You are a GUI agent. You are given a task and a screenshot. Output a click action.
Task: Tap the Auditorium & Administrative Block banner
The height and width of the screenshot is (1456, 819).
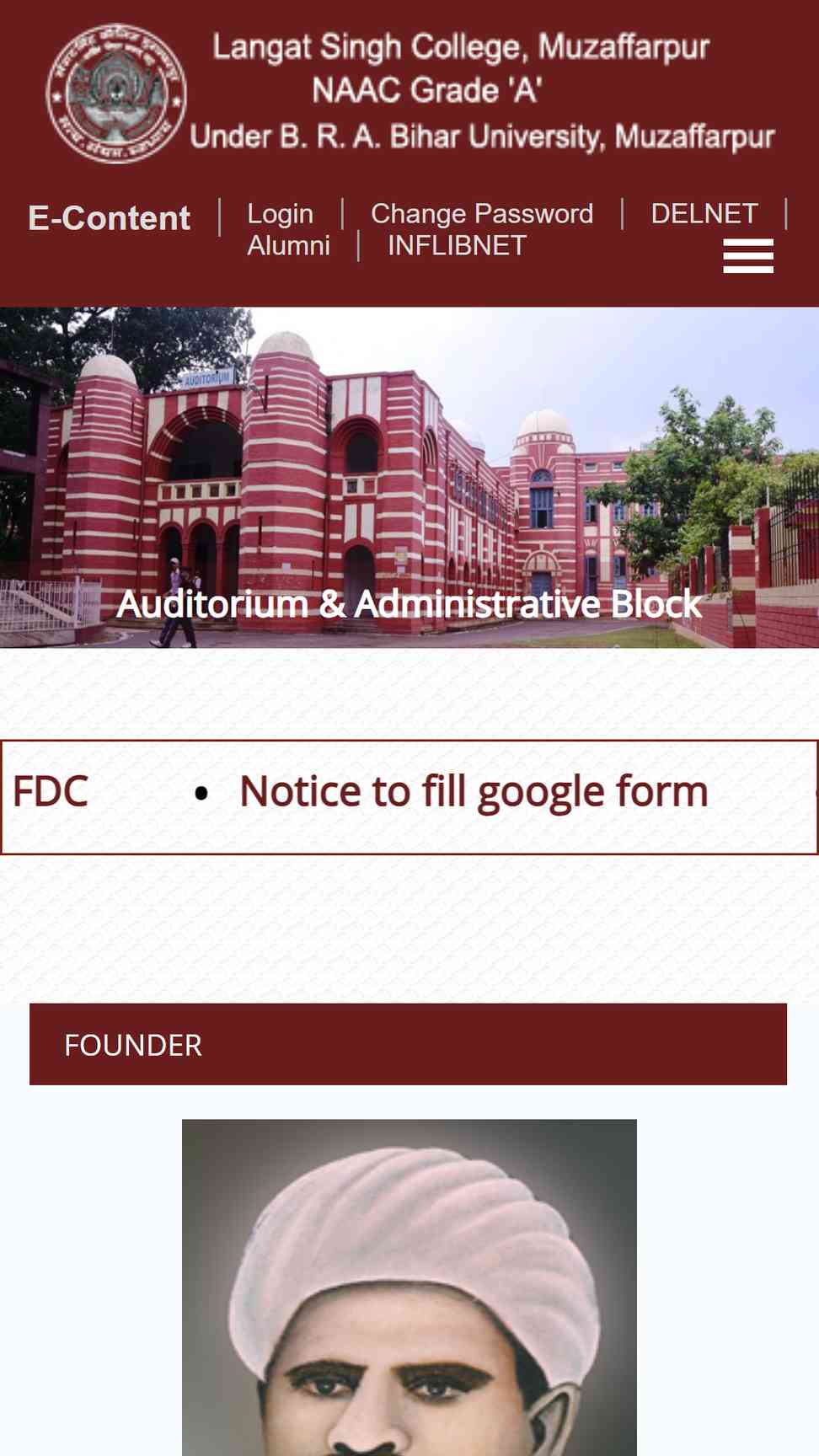coord(409,478)
